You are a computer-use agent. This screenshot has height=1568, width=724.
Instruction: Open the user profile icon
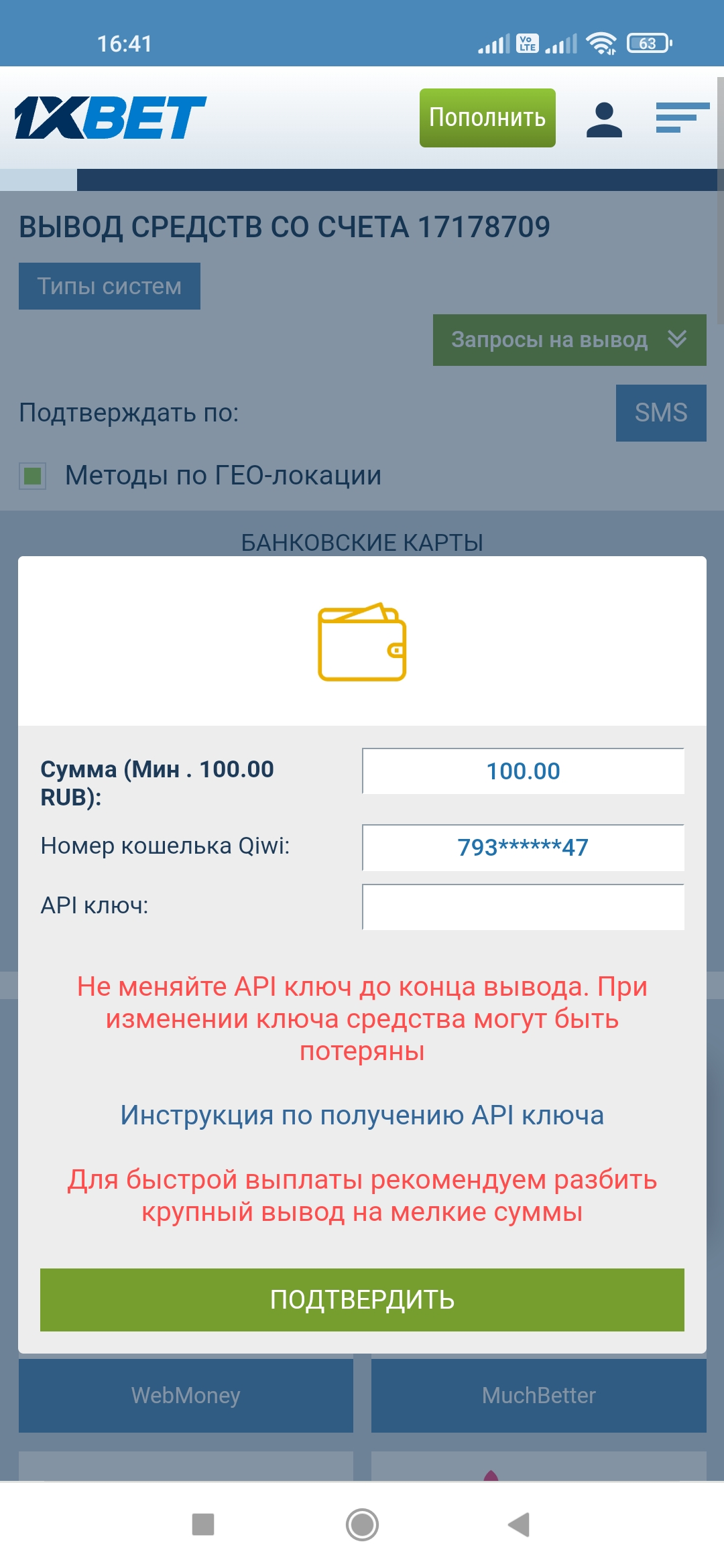click(604, 119)
